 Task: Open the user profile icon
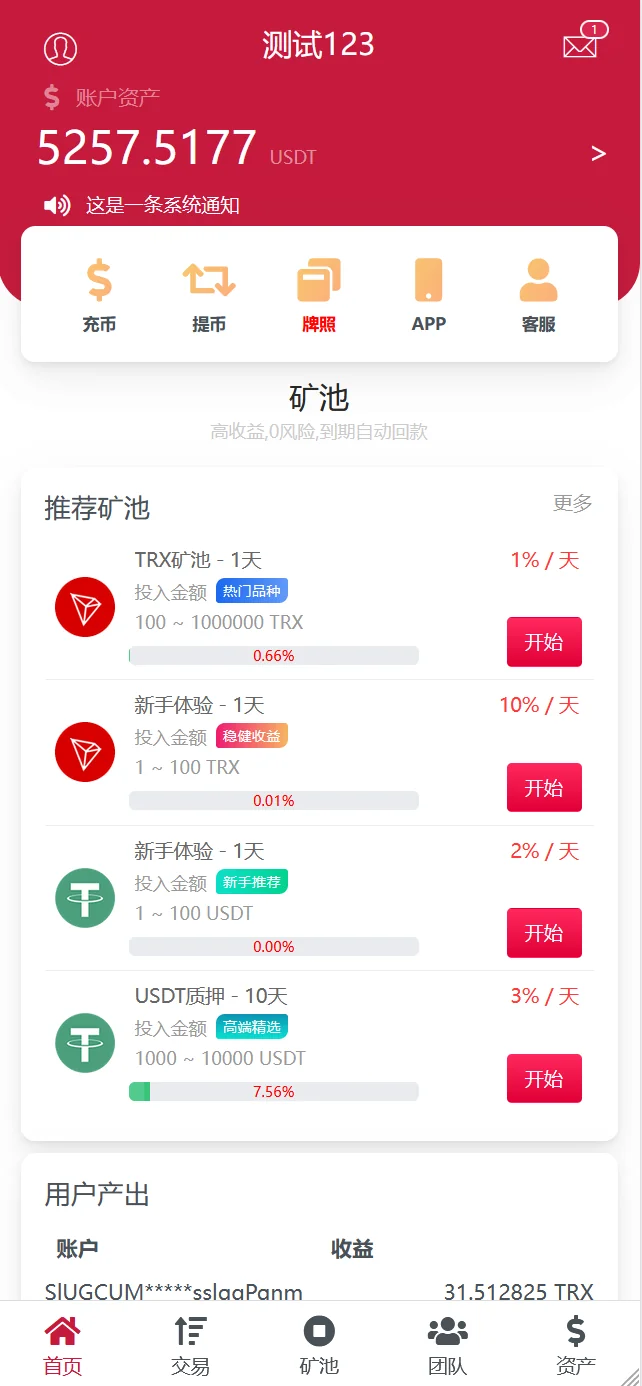(x=60, y=48)
